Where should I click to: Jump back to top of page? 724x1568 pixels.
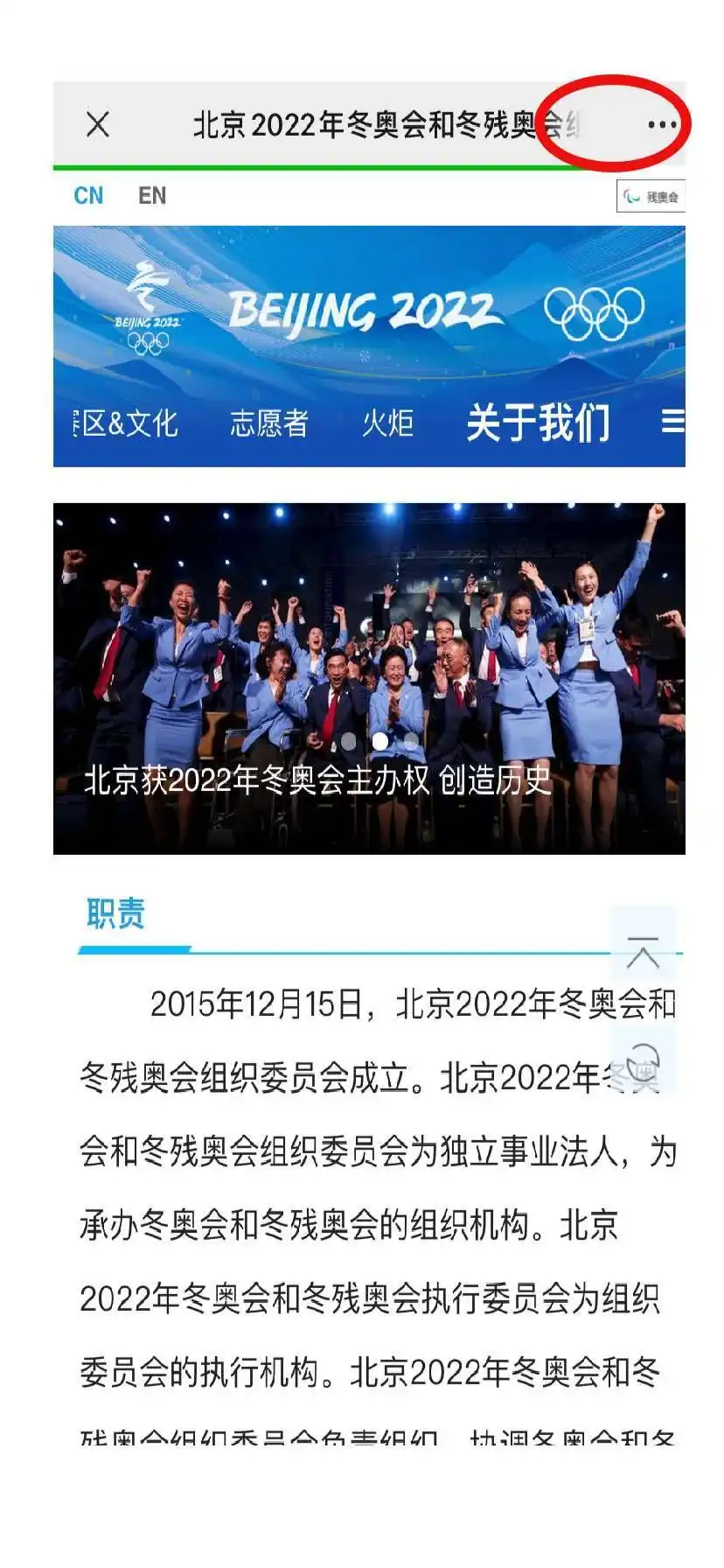pyautogui.click(x=643, y=953)
